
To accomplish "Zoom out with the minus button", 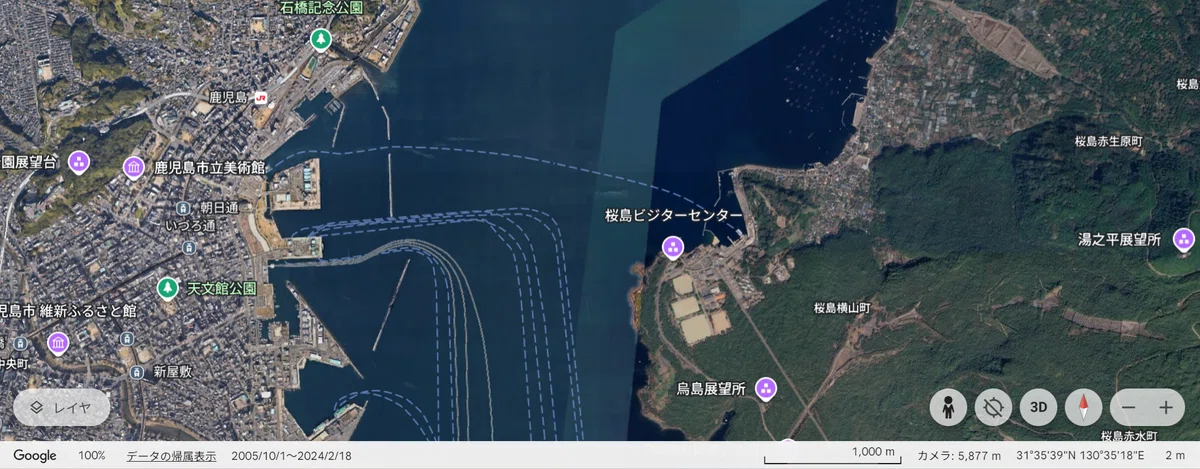I will point(1128,408).
